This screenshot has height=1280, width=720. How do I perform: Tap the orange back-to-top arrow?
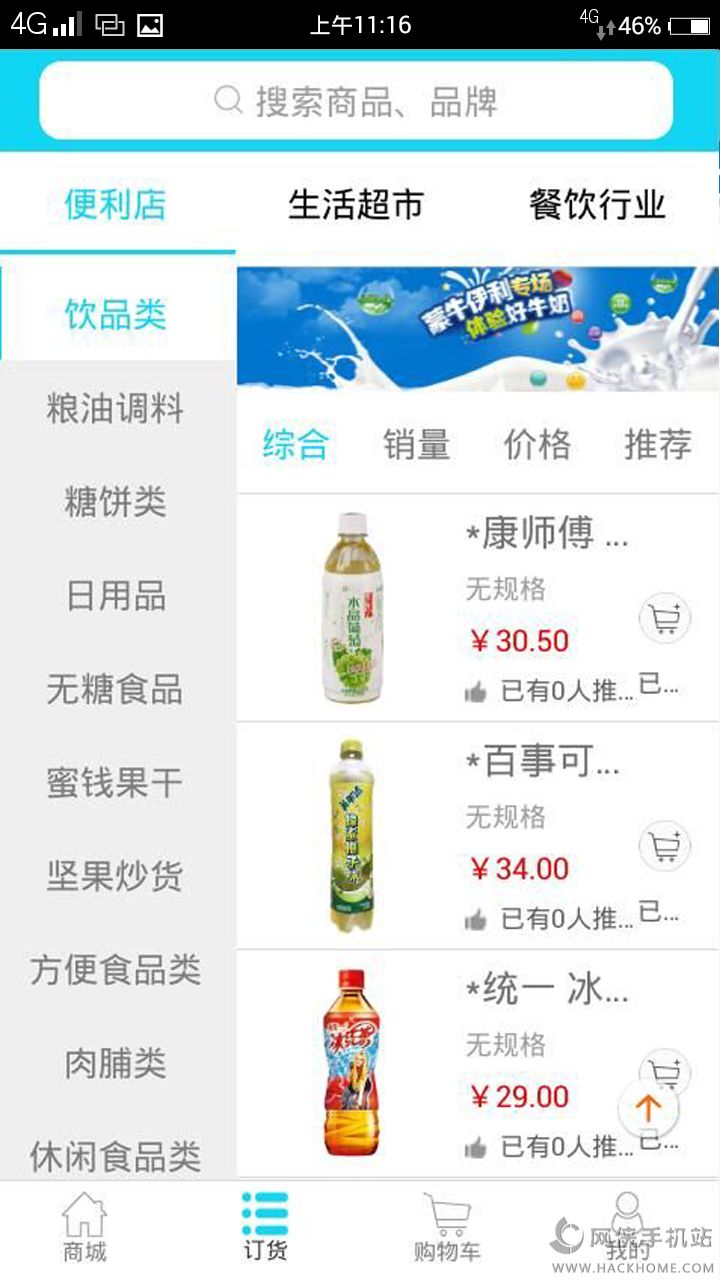[648, 1108]
